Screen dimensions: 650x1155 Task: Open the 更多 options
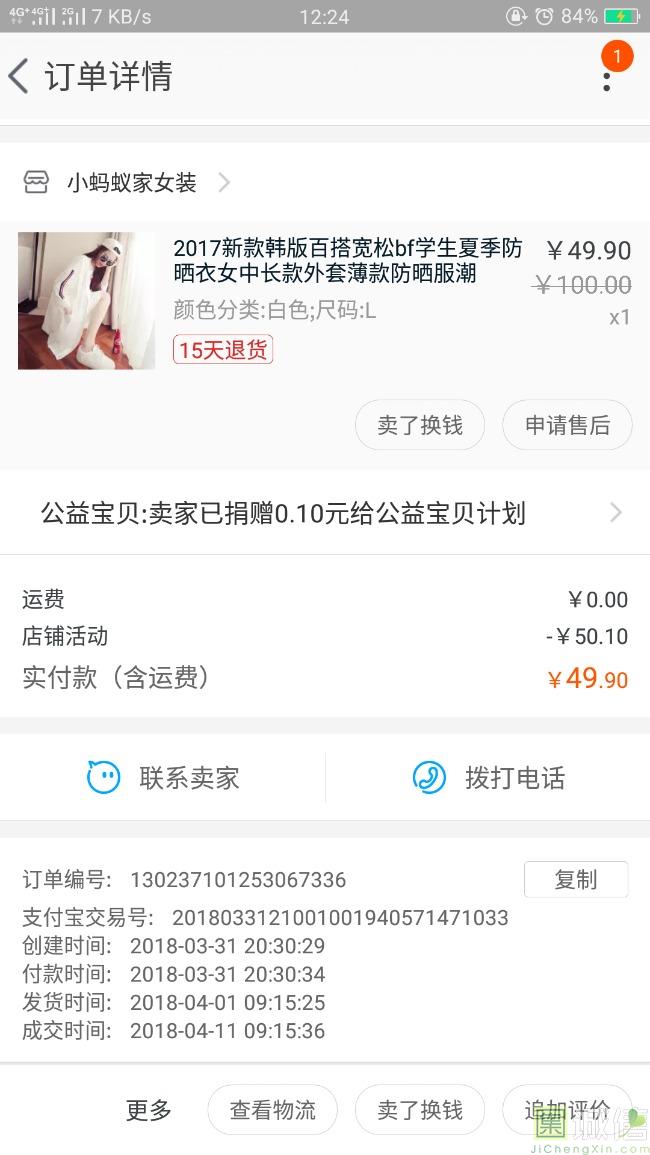(x=149, y=1110)
